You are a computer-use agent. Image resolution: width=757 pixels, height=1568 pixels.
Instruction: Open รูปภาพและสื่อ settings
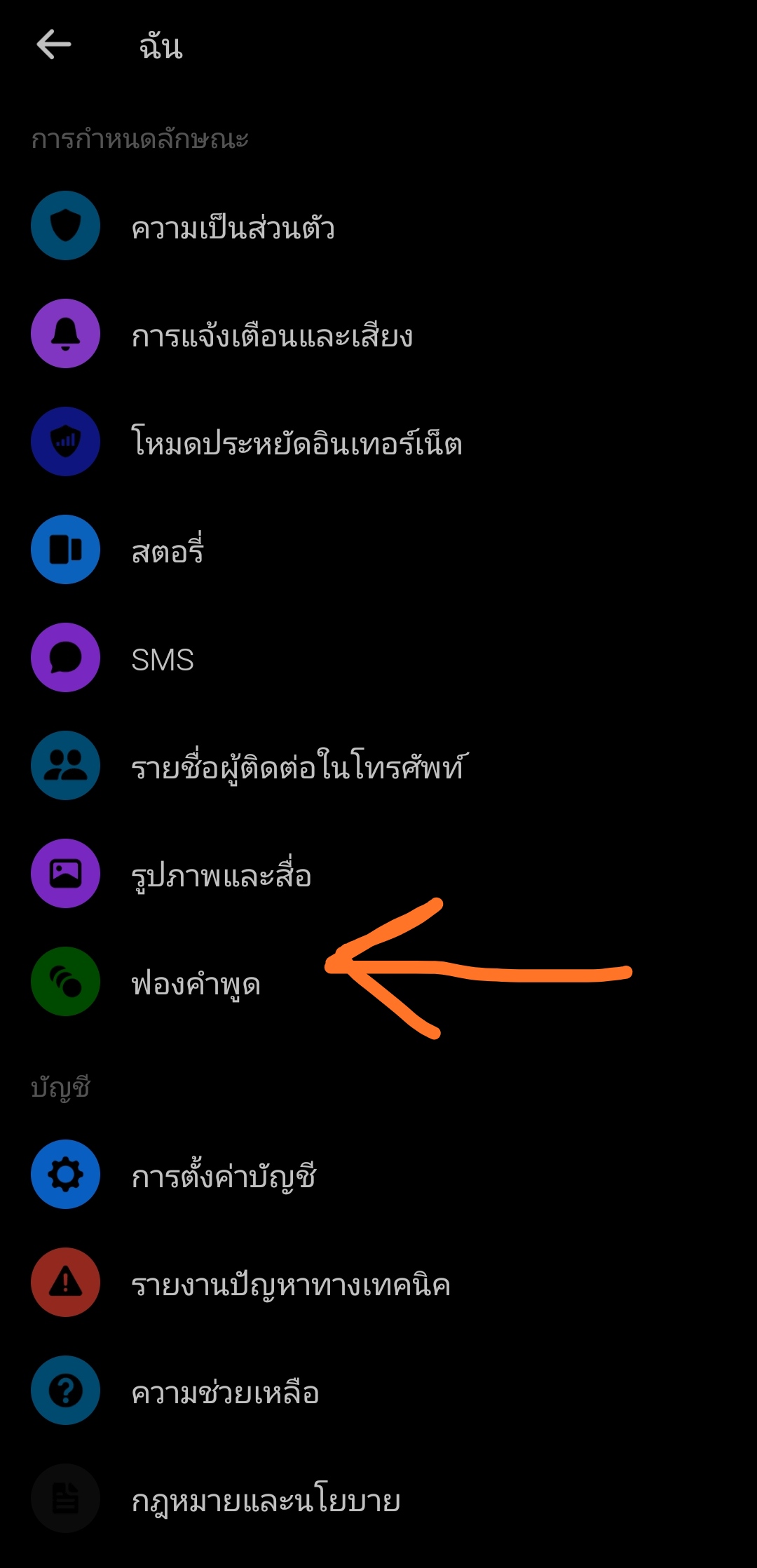221,874
